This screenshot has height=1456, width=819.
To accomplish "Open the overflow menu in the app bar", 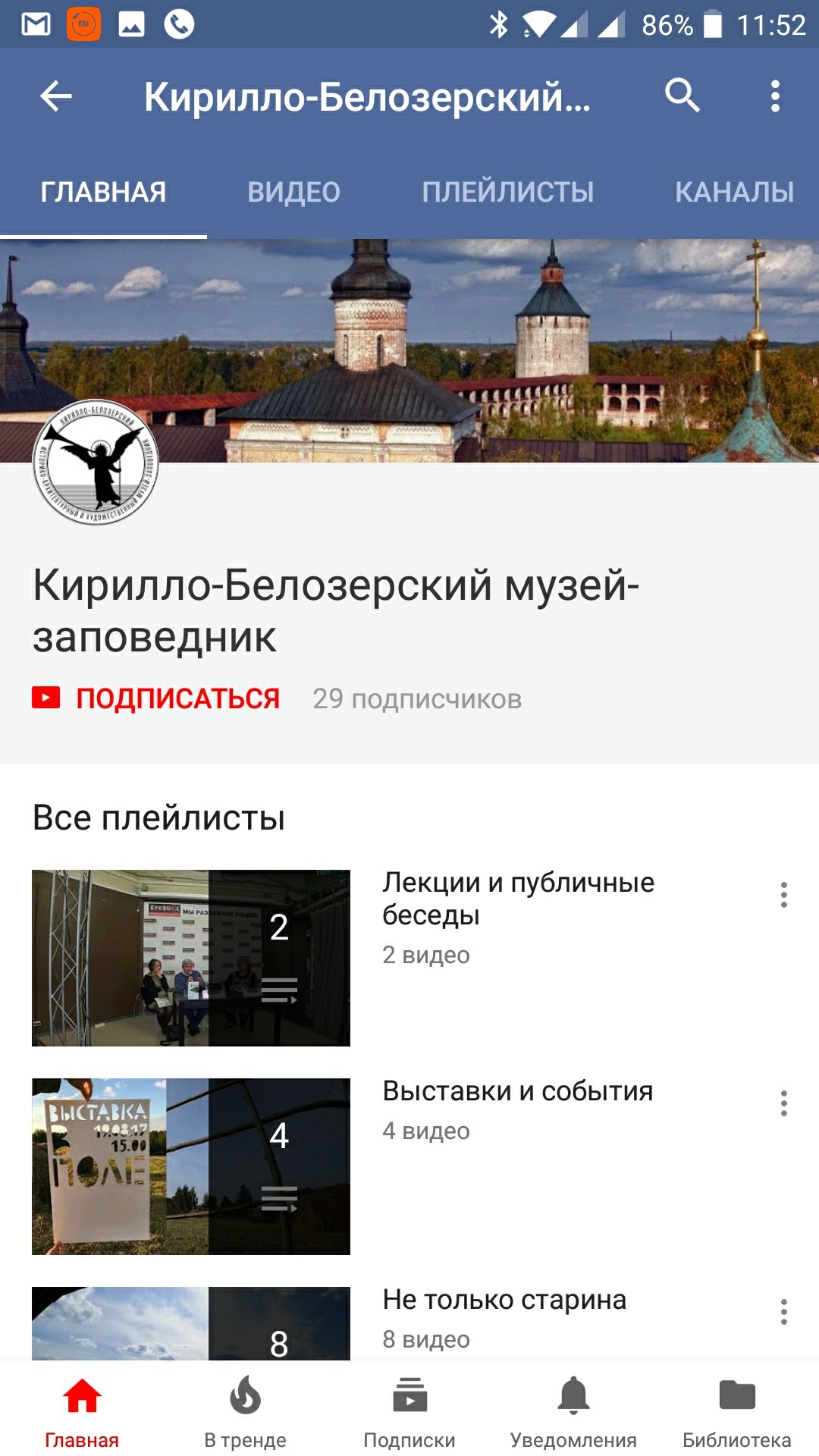I will (775, 96).
